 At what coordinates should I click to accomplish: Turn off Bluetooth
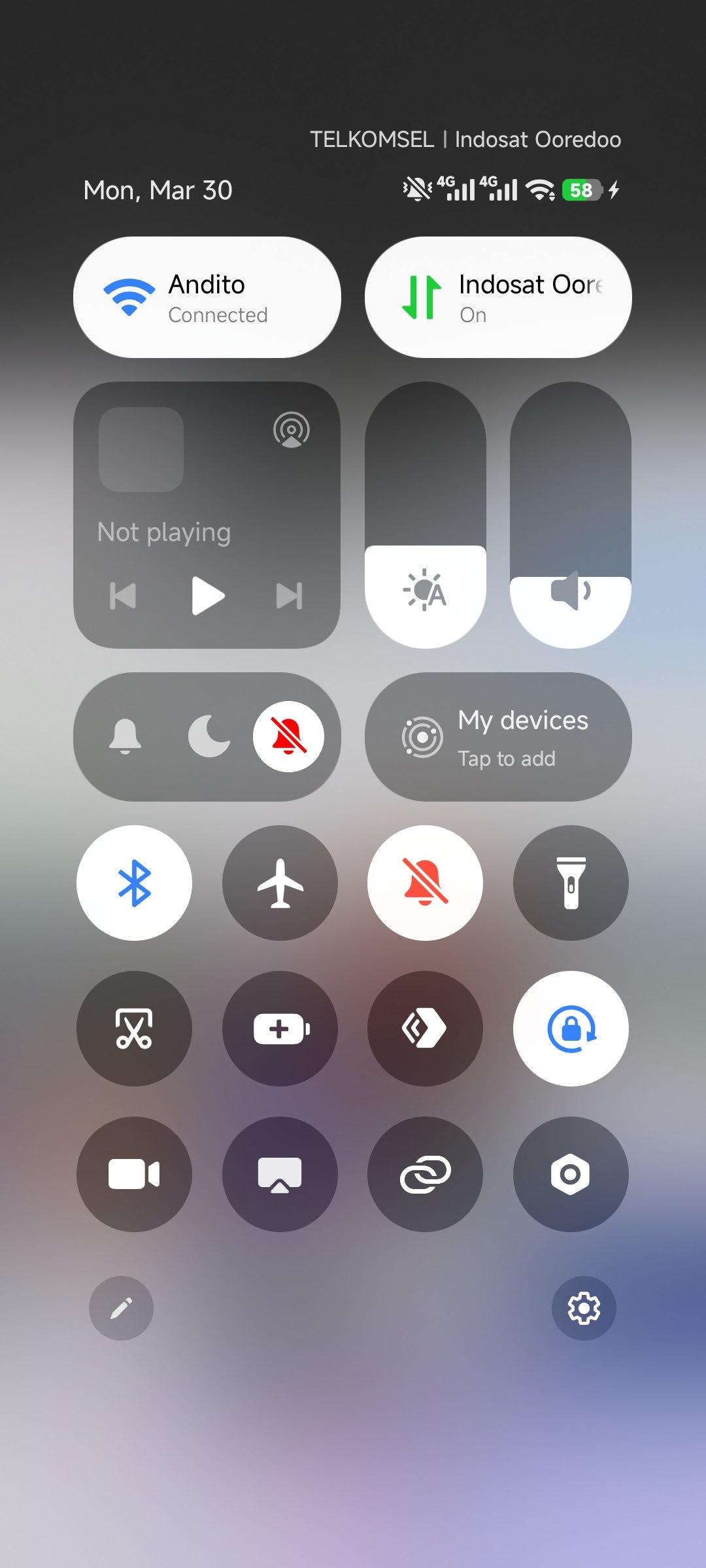[x=134, y=883]
